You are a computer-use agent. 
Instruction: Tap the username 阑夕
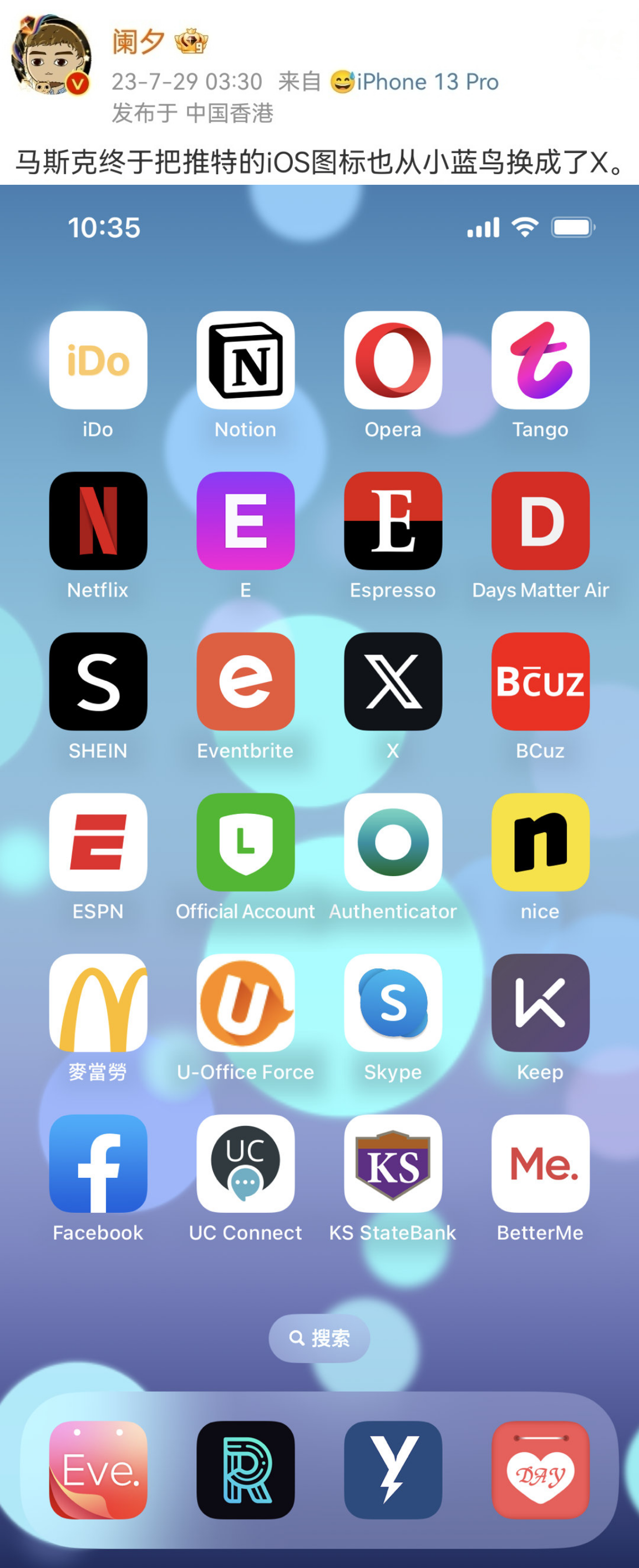[x=139, y=42]
